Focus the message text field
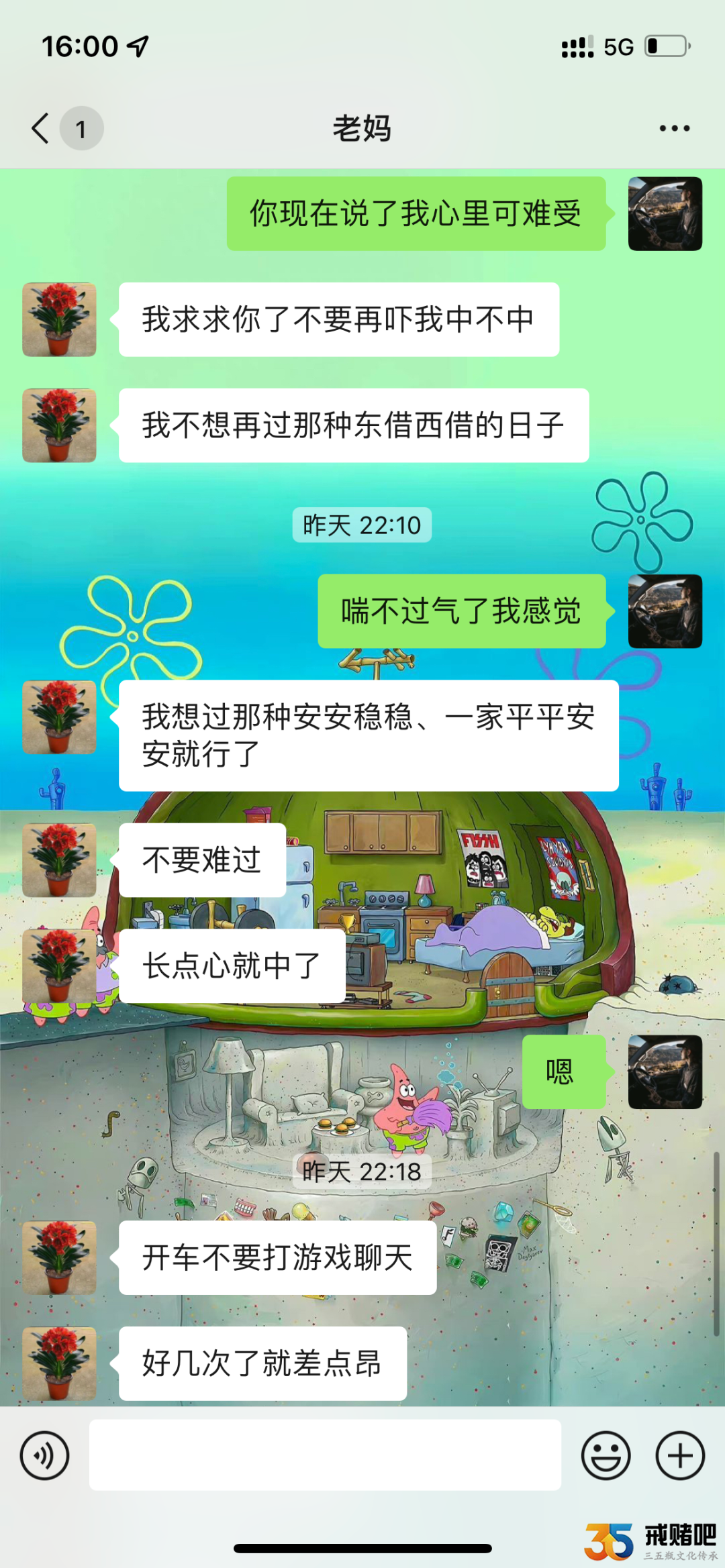The height and width of the screenshot is (1568, 725). click(325, 1455)
